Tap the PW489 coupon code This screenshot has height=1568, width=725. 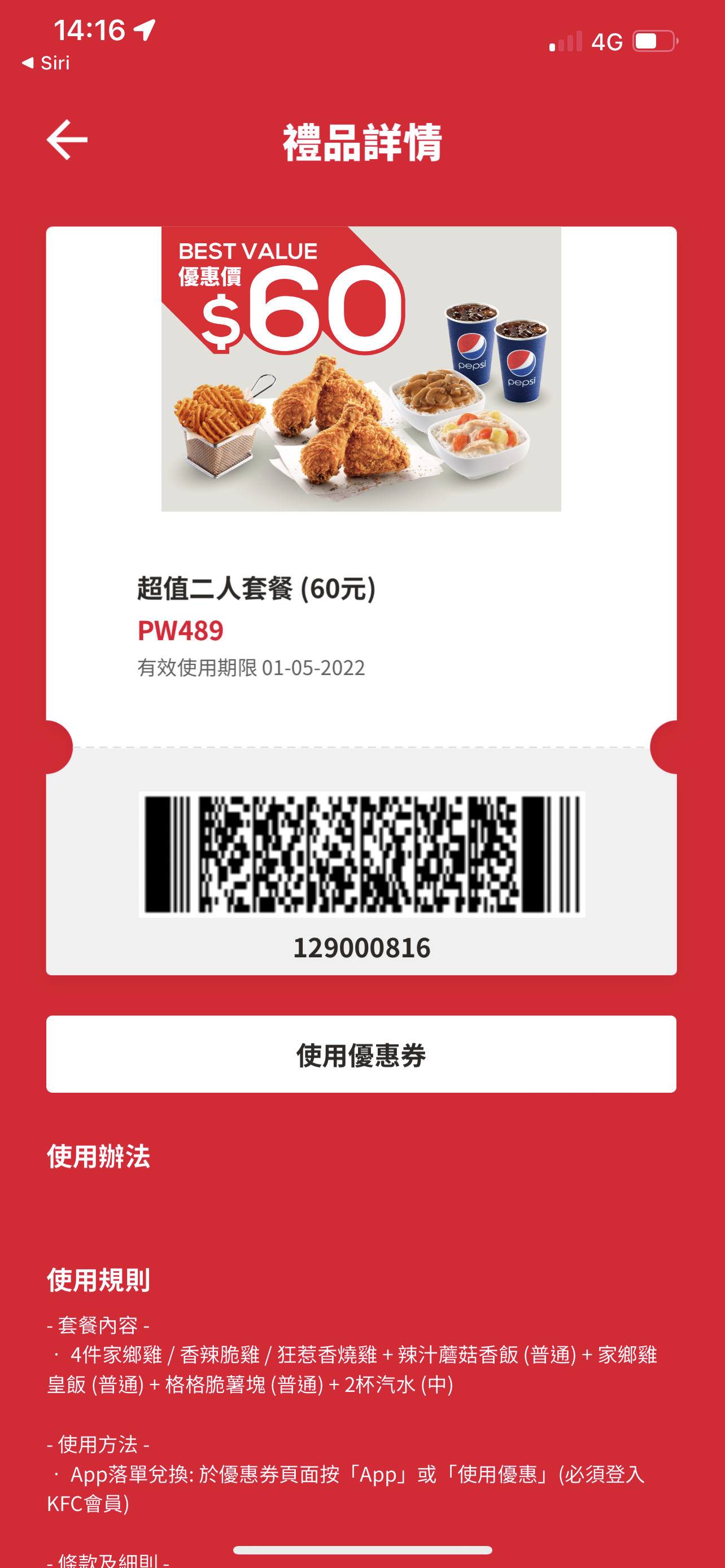point(181,630)
